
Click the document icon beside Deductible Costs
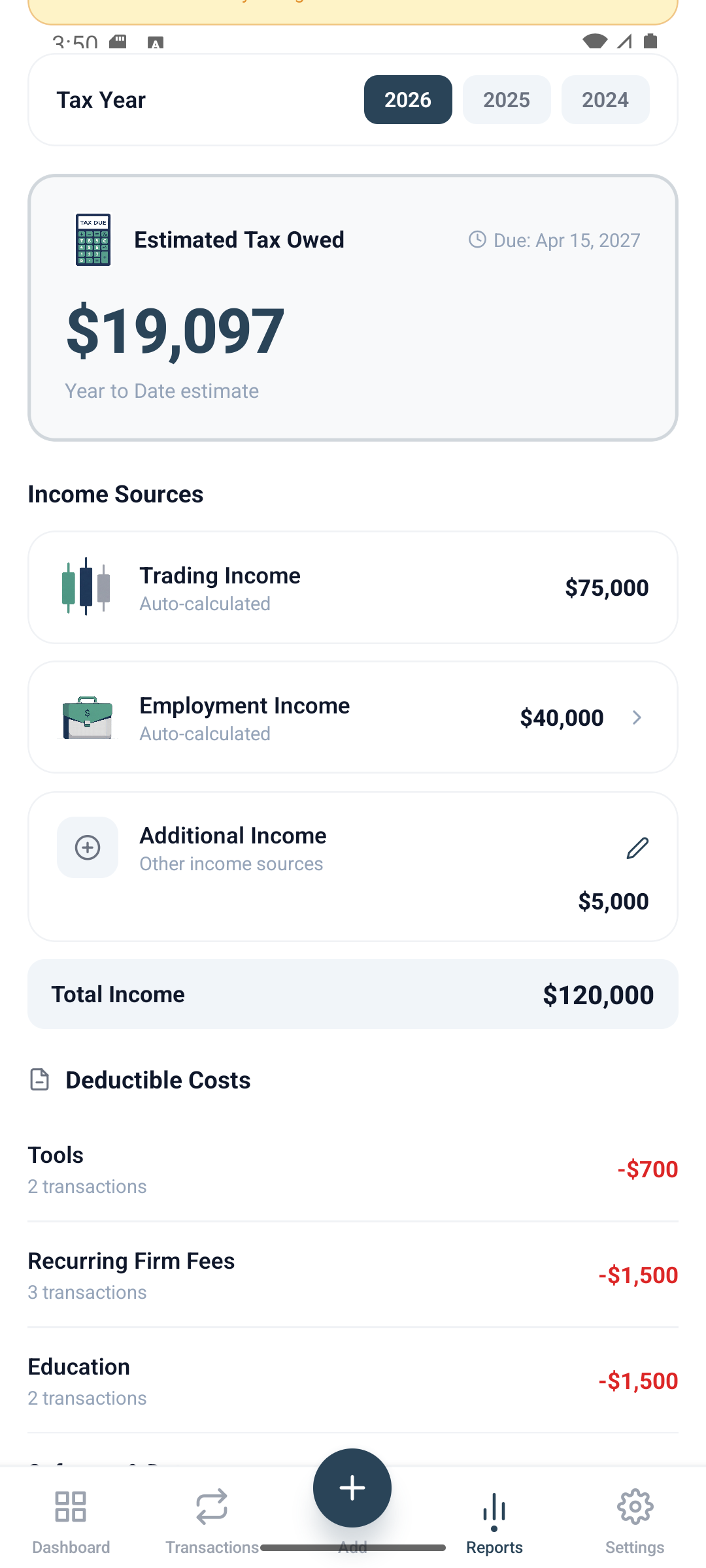[41, 1079]
